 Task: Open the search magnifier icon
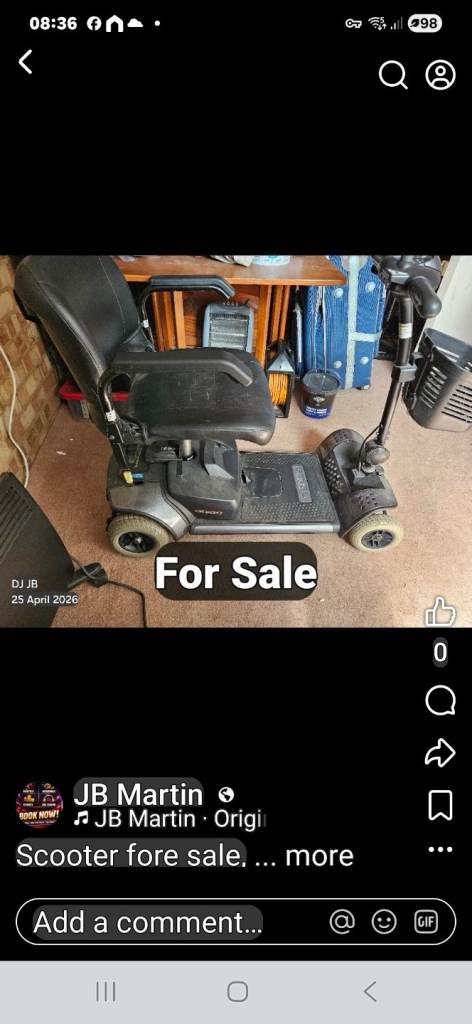click(x=393, y=74)
